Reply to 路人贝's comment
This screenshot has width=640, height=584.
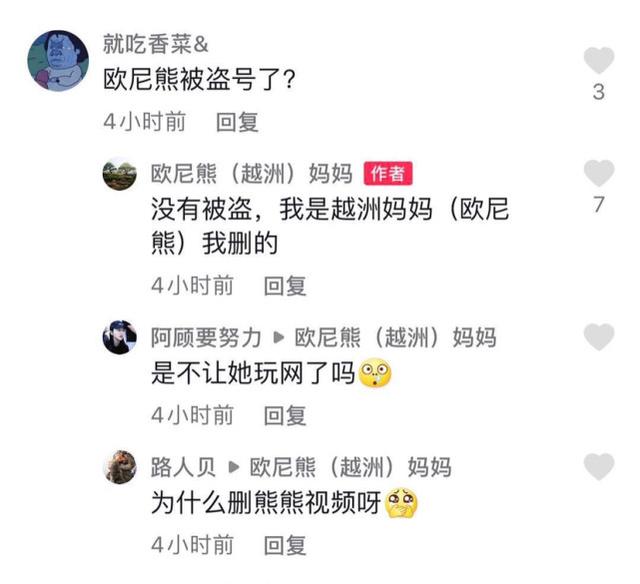point(285,545)
